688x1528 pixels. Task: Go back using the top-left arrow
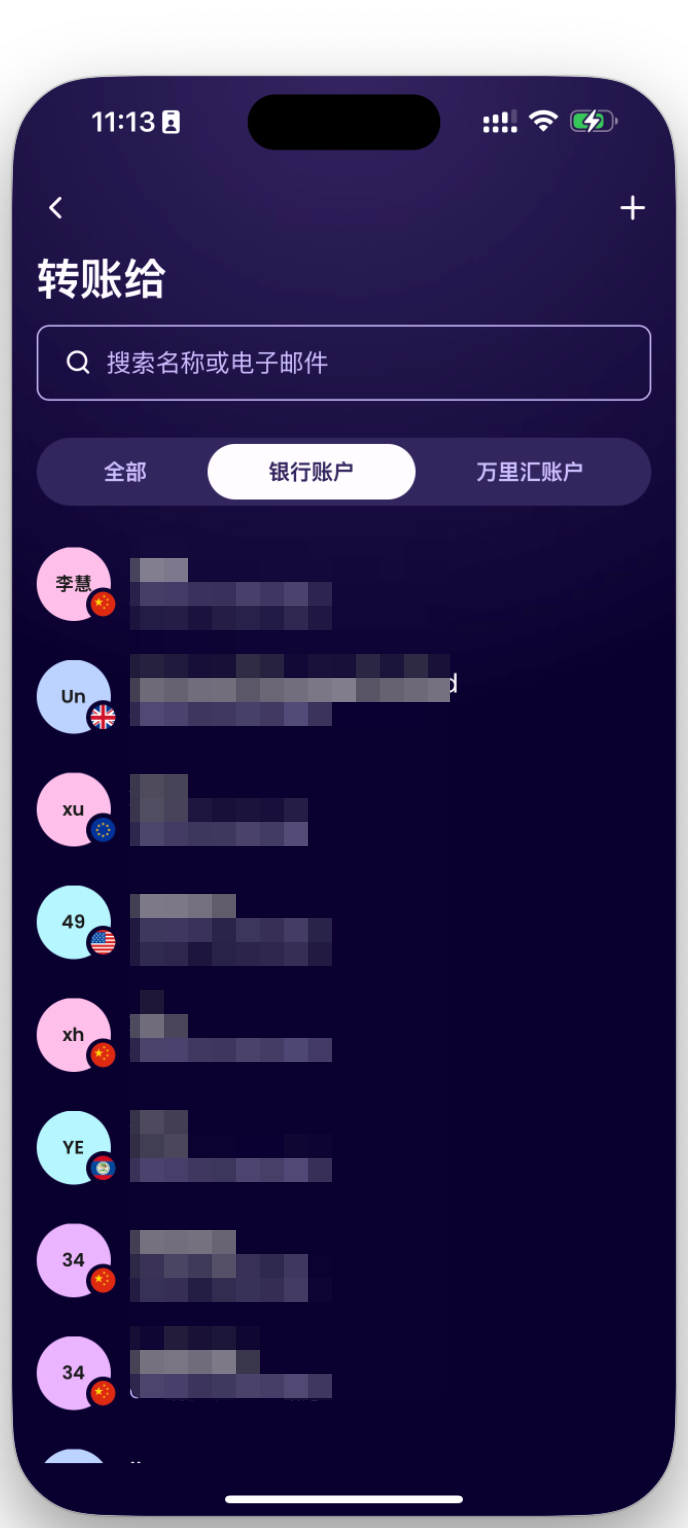click(56, 208)
